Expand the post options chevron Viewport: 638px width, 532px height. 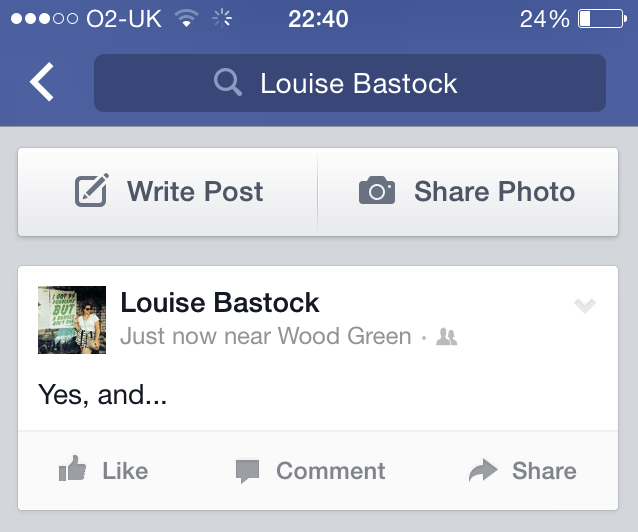pos(585,306)
